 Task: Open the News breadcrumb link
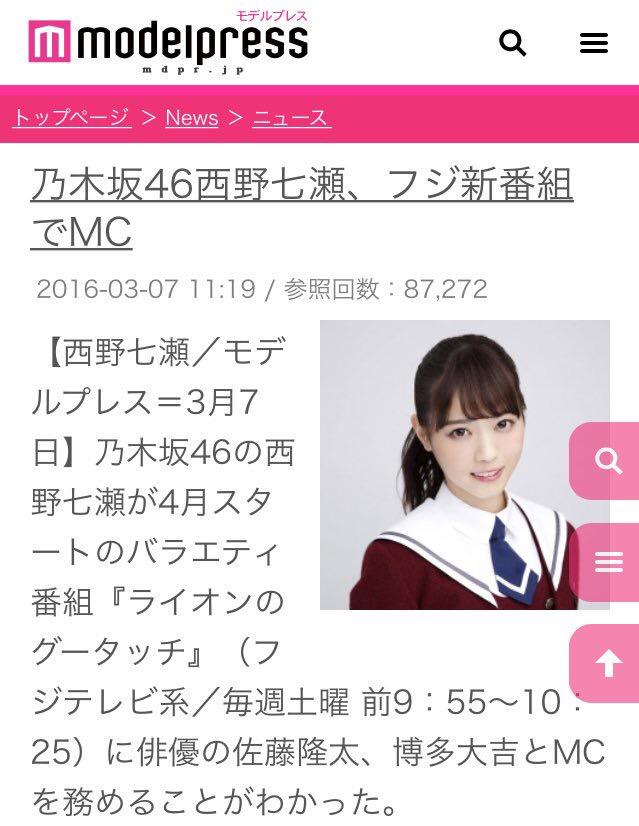point(192,117)
